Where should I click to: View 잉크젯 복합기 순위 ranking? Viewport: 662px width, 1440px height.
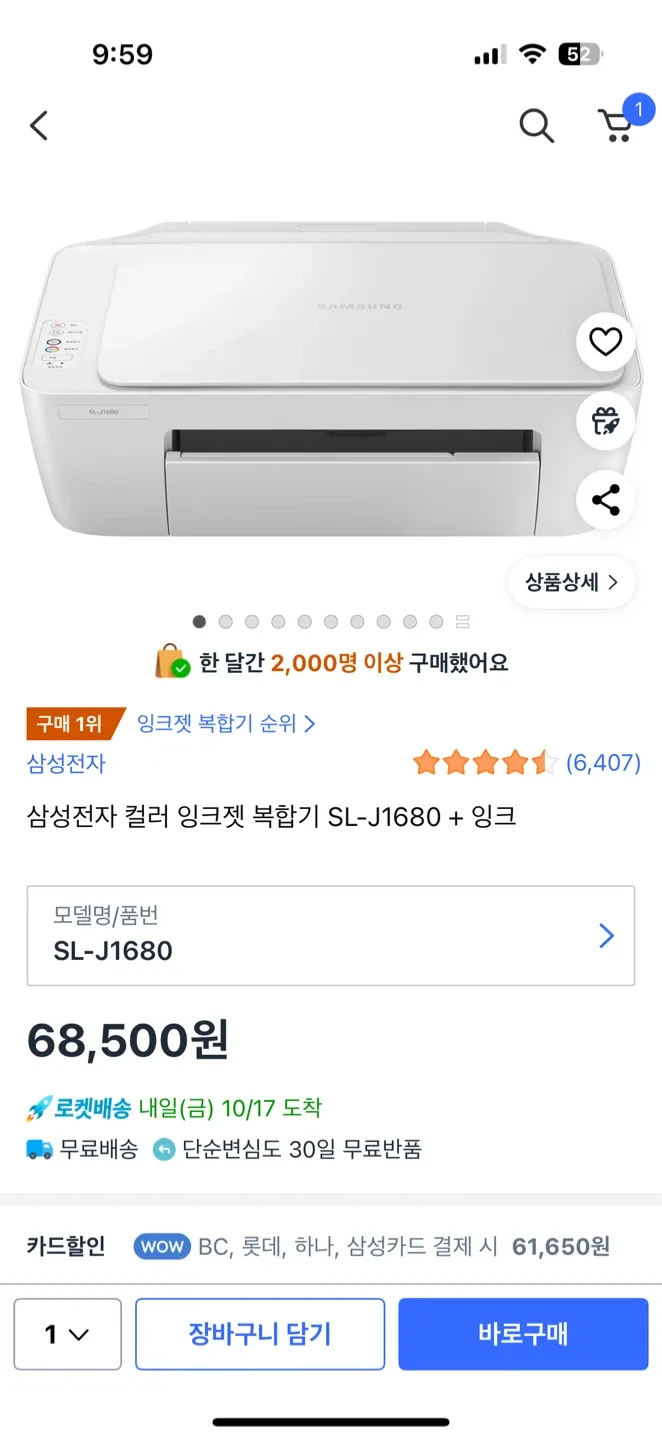click(x=226, y=723)
